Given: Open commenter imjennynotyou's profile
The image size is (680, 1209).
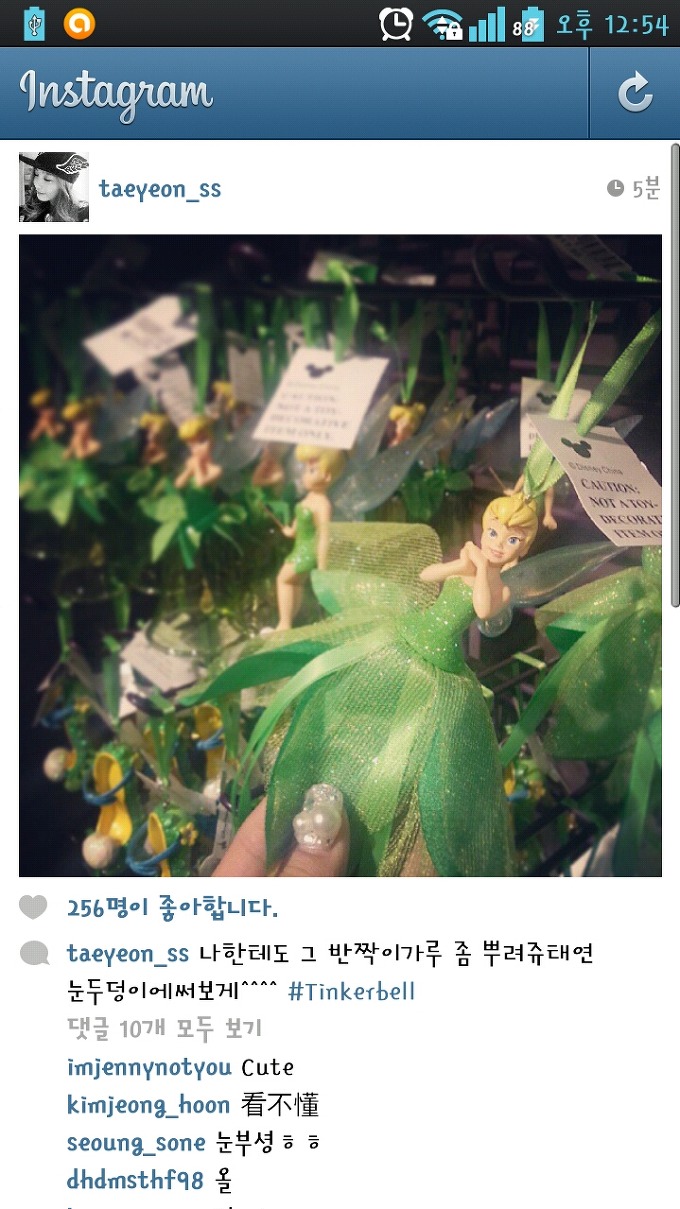Looking at the screenshot, I should coord(148,1068).
